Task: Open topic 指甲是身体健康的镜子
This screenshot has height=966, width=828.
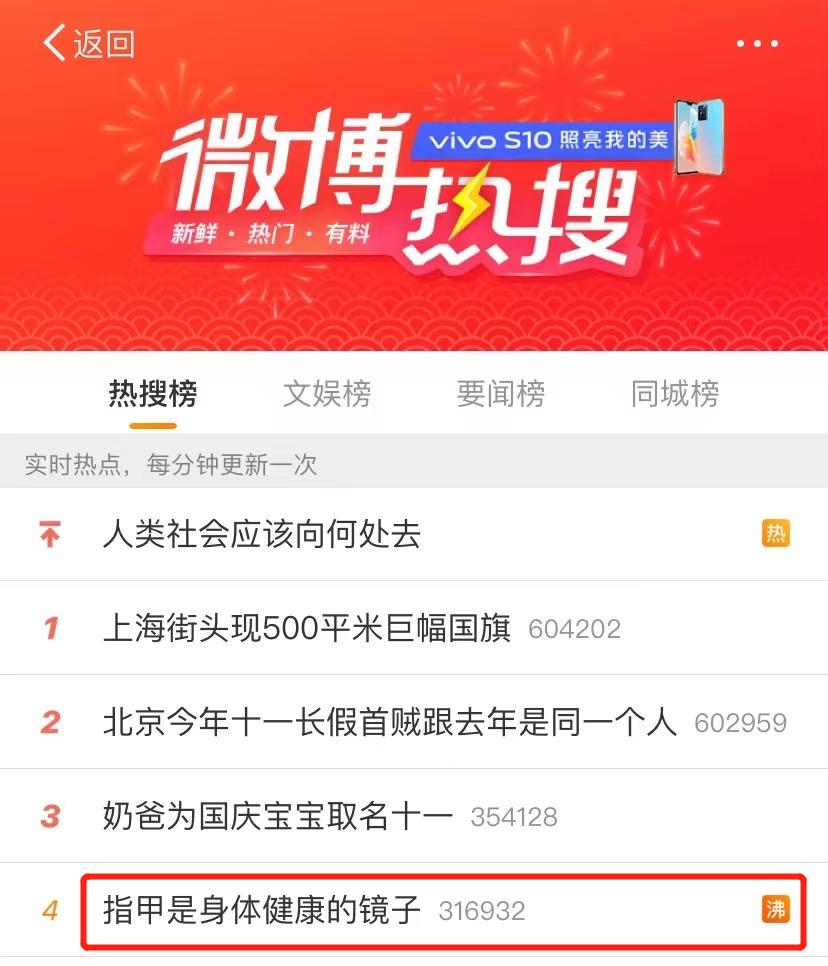Action: click(x=262, y=910)
